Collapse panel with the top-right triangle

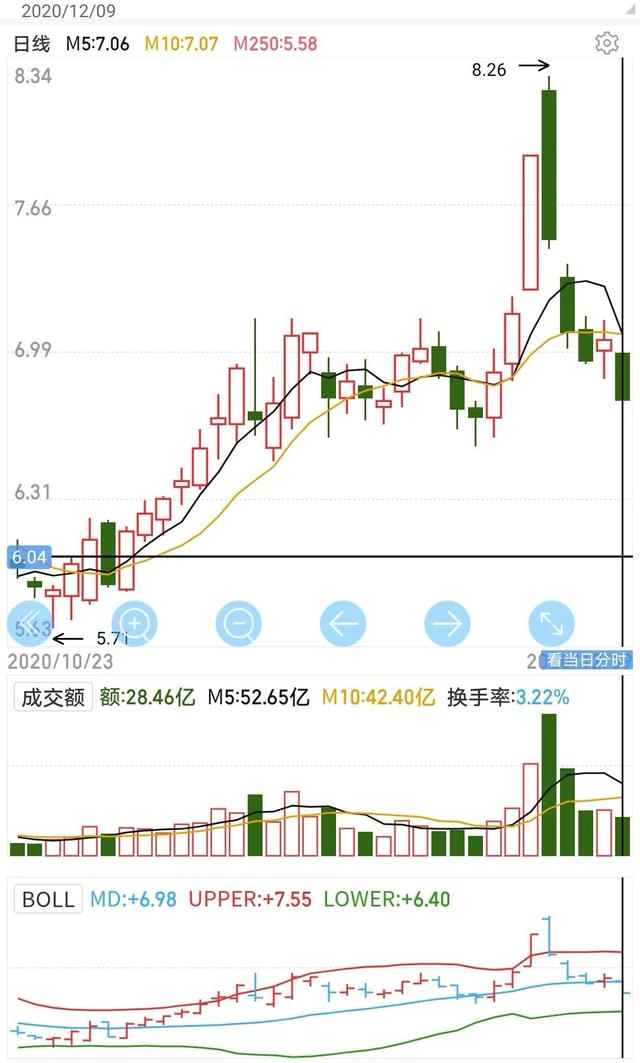click(x=630, y=9)
